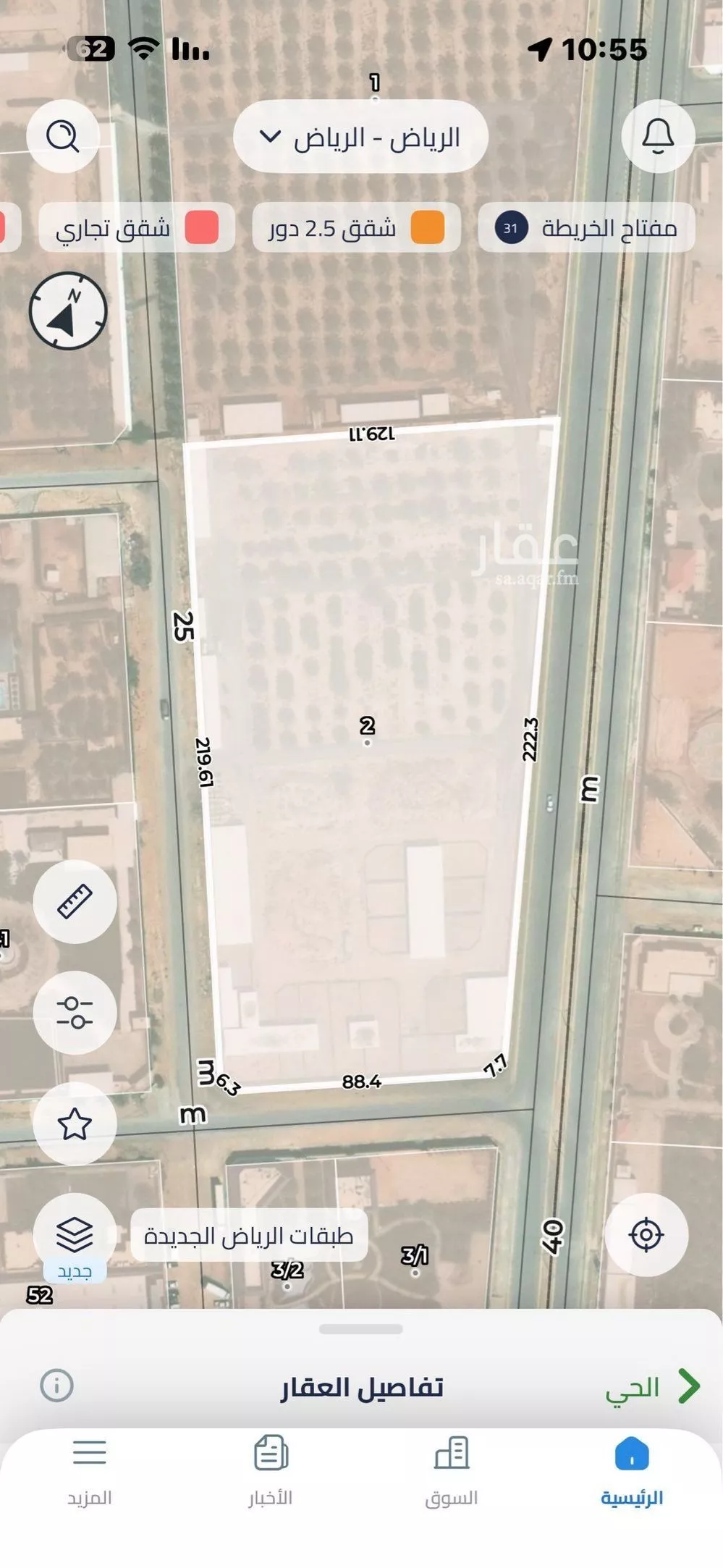The width and height of the screenshot is (723, 1568).
Task: Go to الحي neighborhood details
Action: click(651, 1386)
